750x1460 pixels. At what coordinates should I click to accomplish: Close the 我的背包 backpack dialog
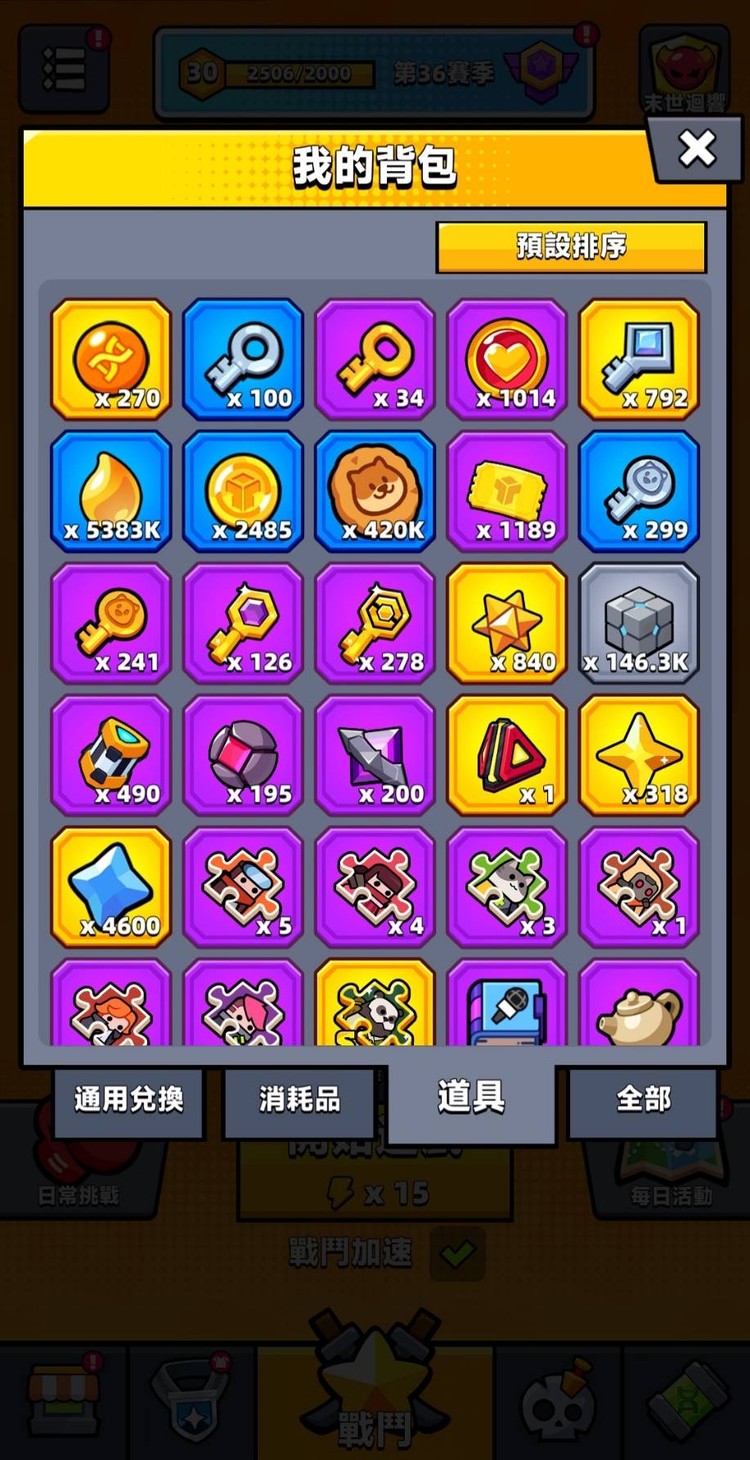697,150
